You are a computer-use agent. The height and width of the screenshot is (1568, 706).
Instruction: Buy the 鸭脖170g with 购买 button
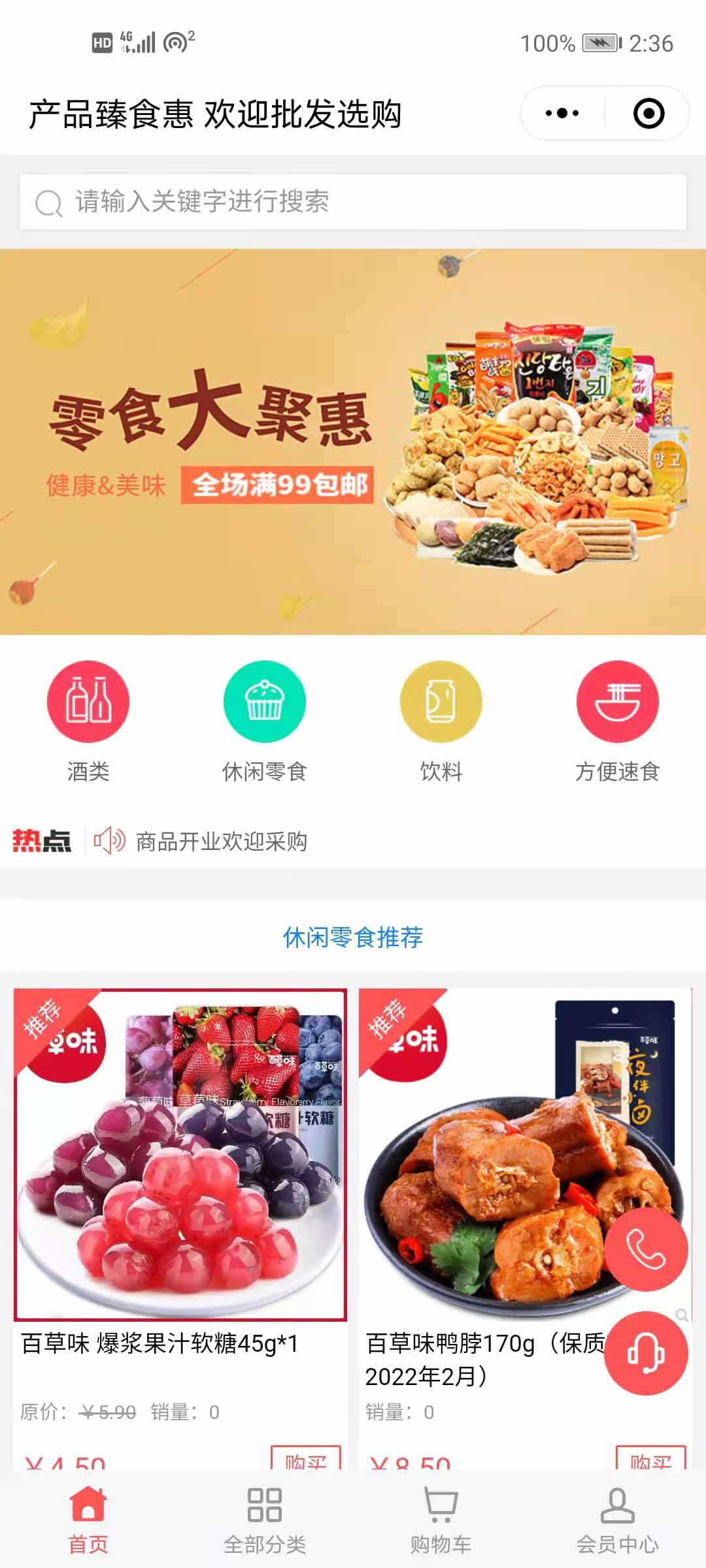pos(651,1458)
